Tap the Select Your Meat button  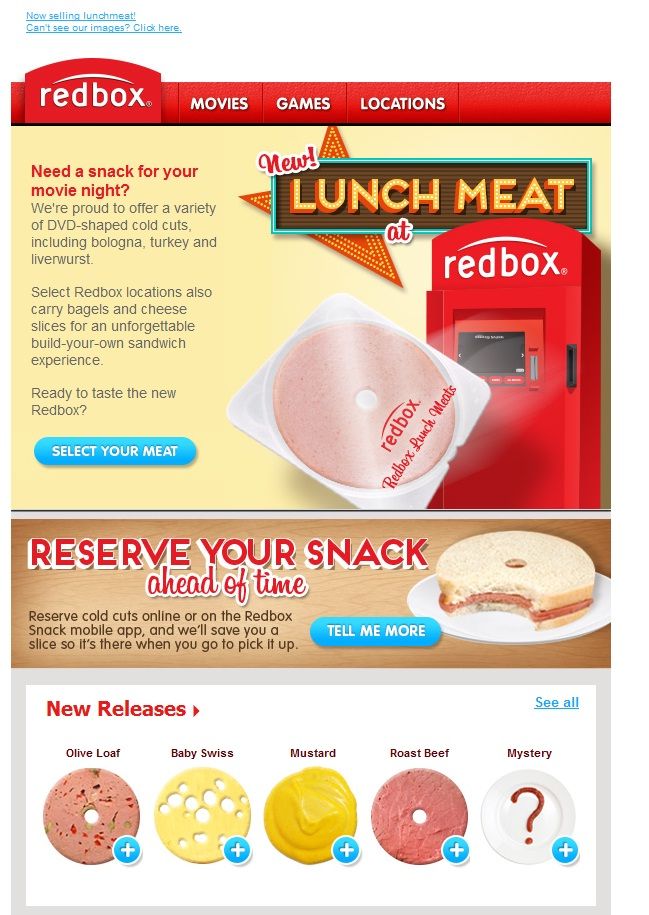point(115,451)
